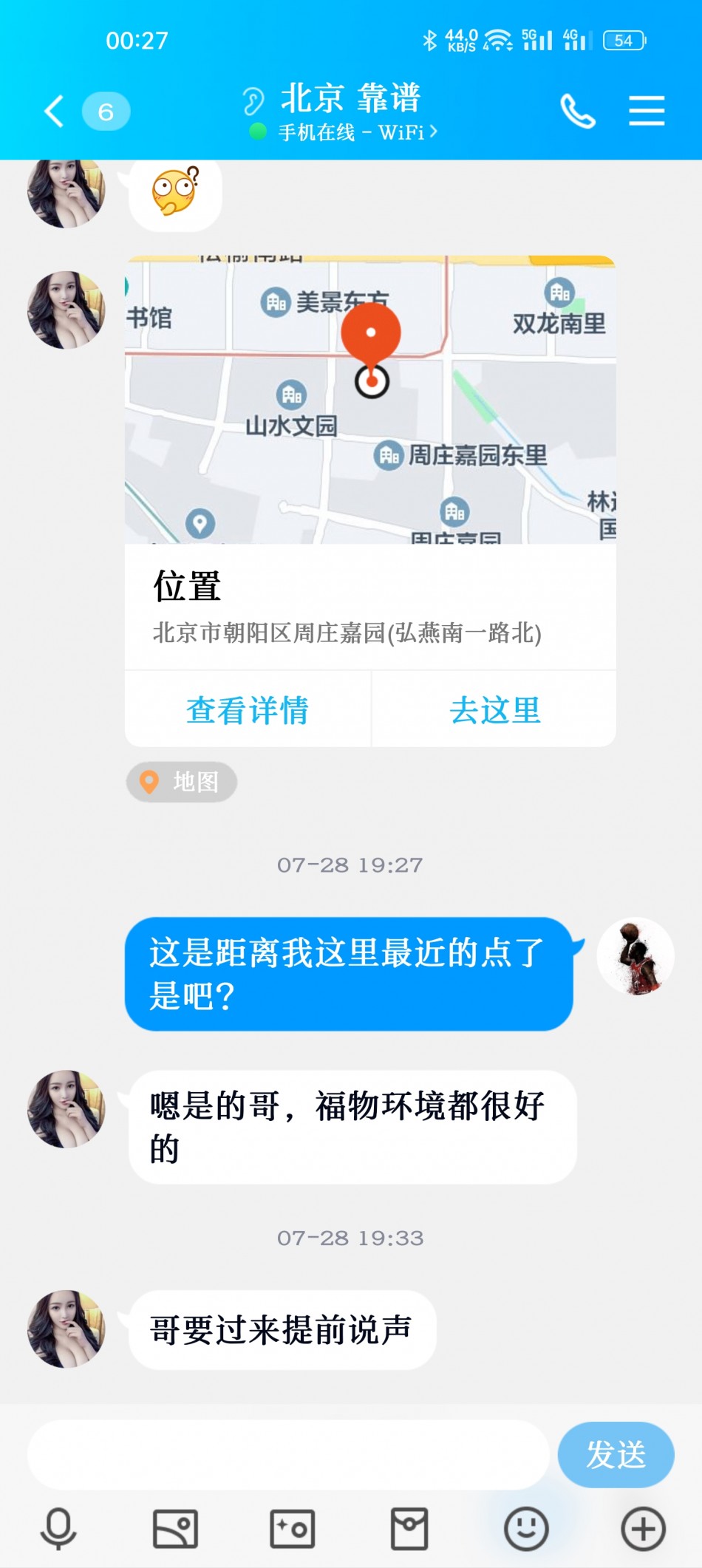Tap 去这里 to navigate there

[x=494, y=710]
